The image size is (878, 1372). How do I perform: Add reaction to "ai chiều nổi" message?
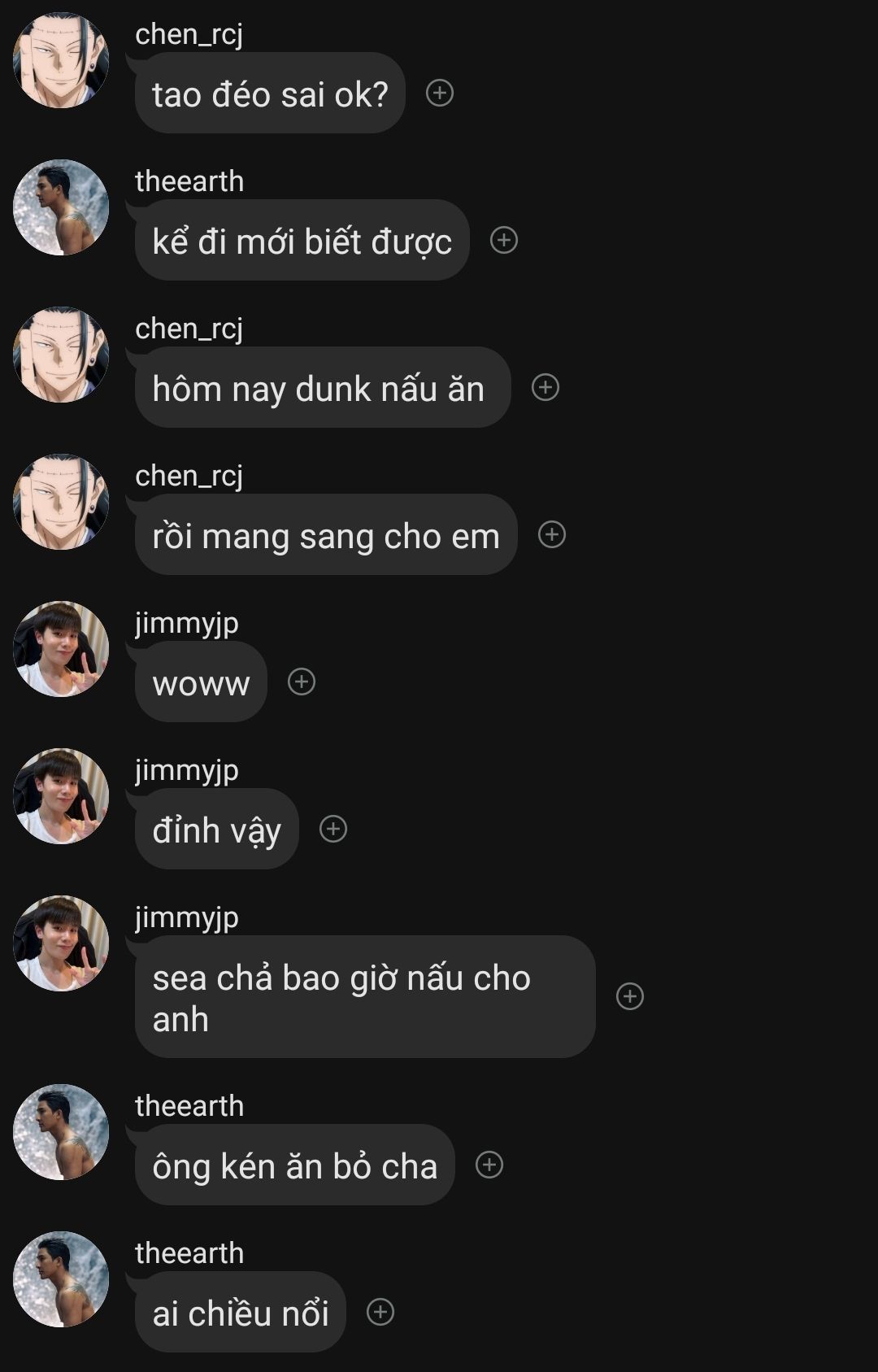coord(380,1313)
